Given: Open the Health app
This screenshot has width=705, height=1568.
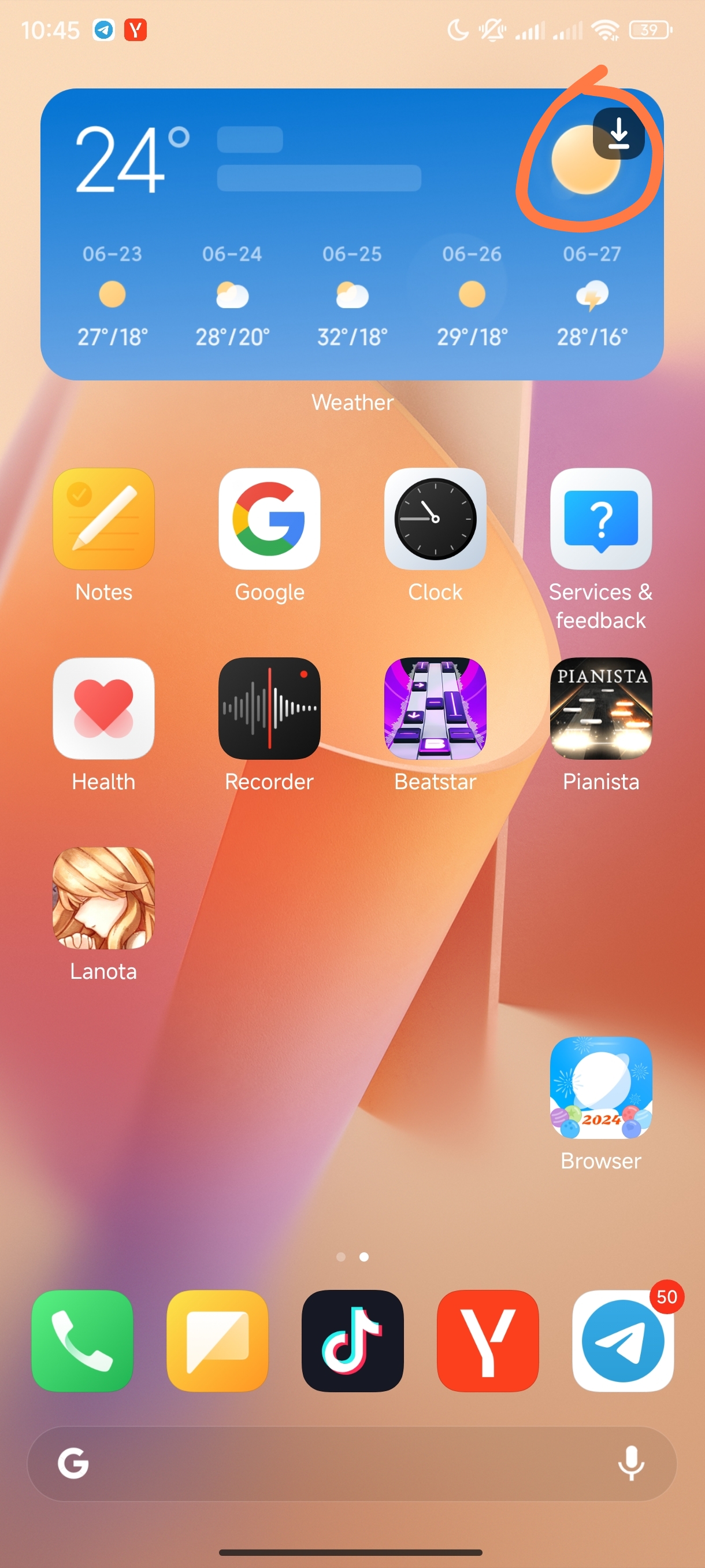Looking at the screenshot, I should pos(103,708).
